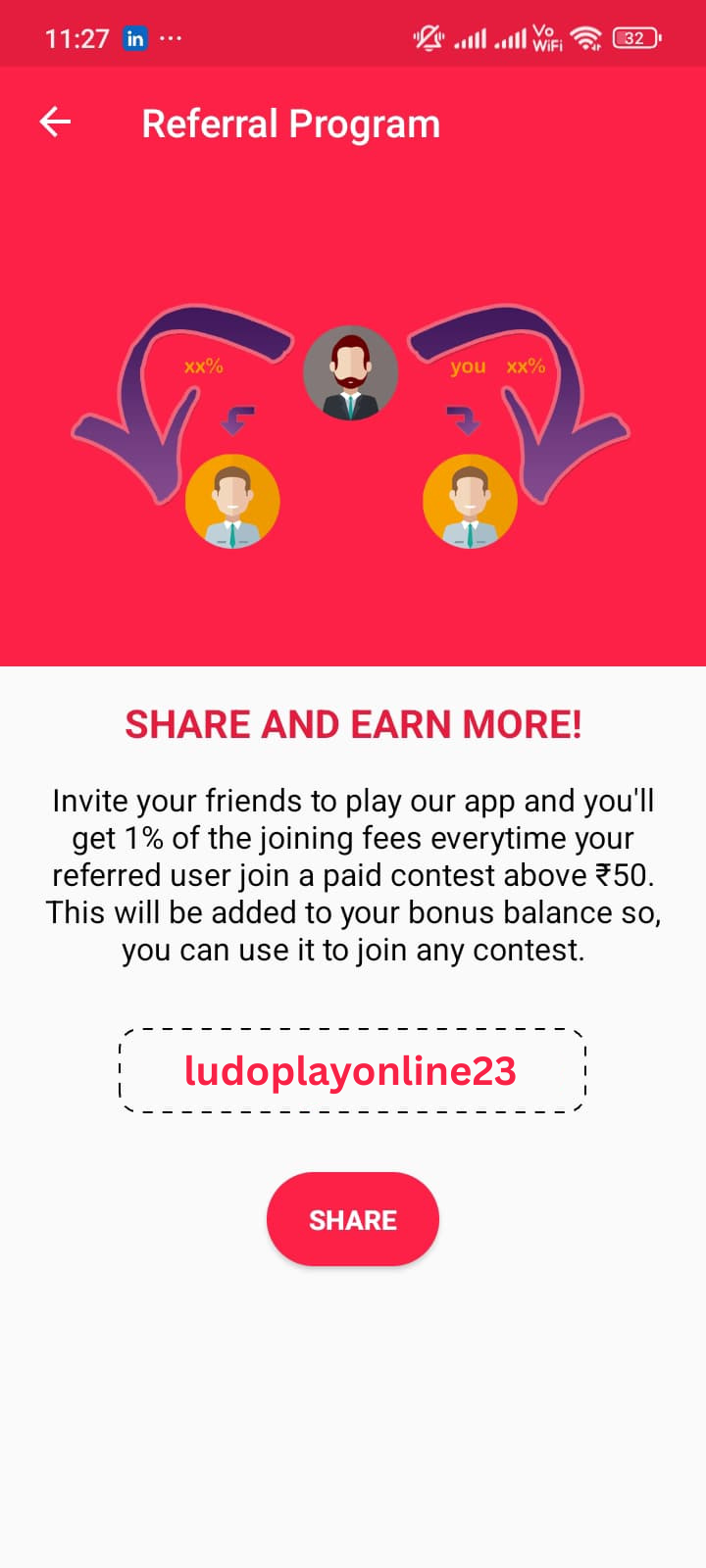This screenshot has width=706, height=1568.
Task: Tap the SHARE button
Action: [353, 1219]
